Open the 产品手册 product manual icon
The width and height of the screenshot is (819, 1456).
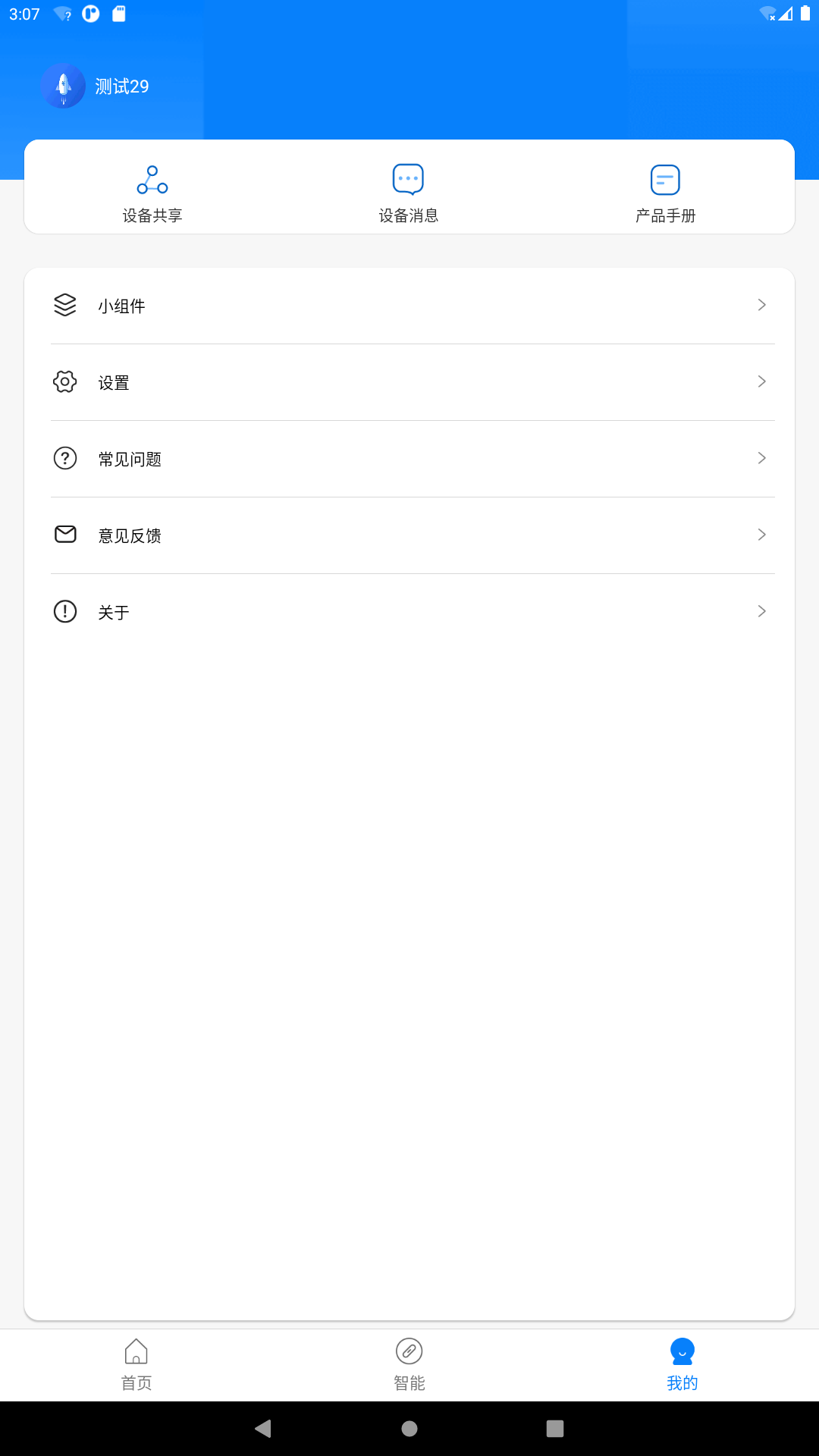click(x=664, y=180)
